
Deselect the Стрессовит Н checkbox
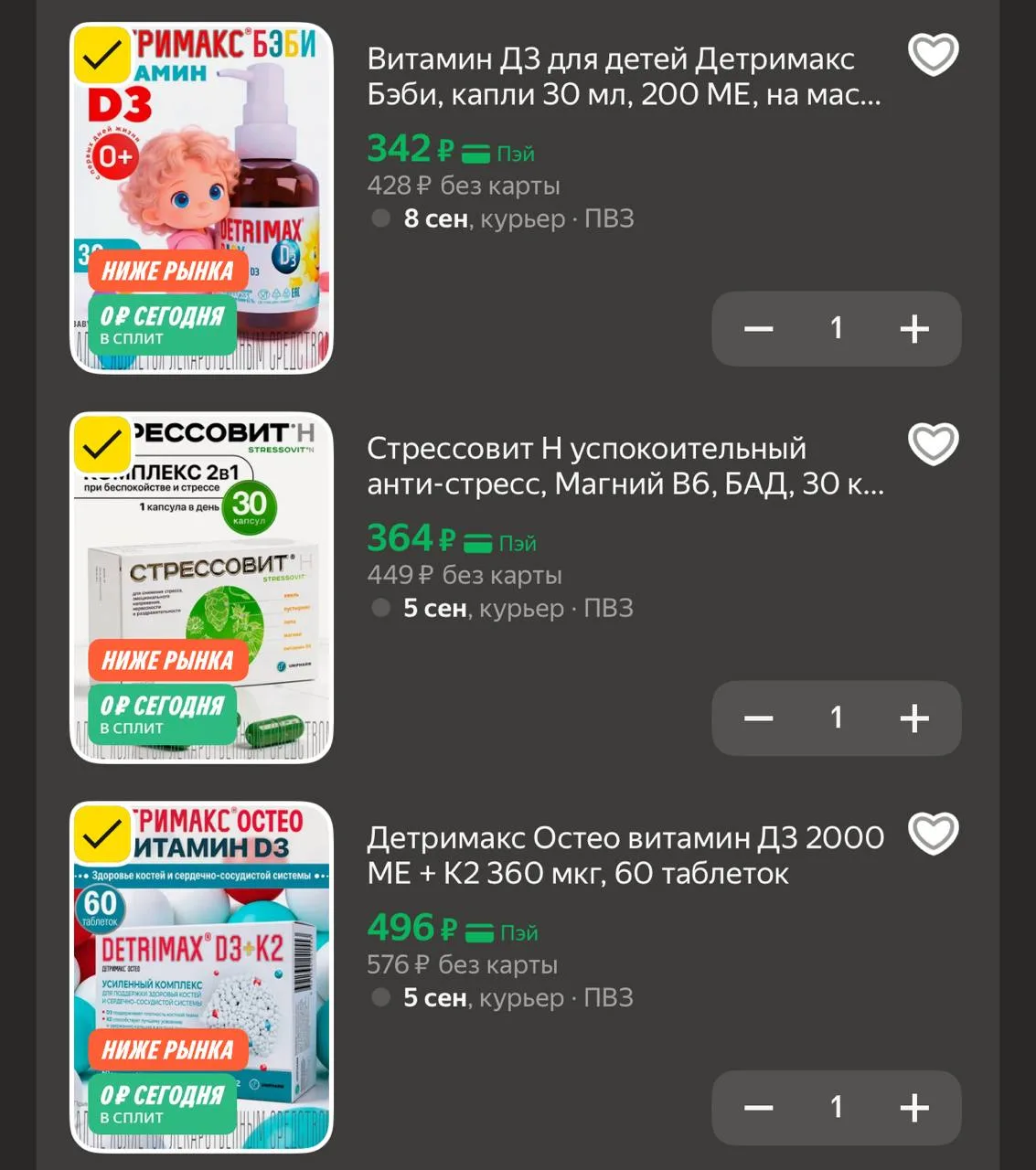(x=101, y=446)
